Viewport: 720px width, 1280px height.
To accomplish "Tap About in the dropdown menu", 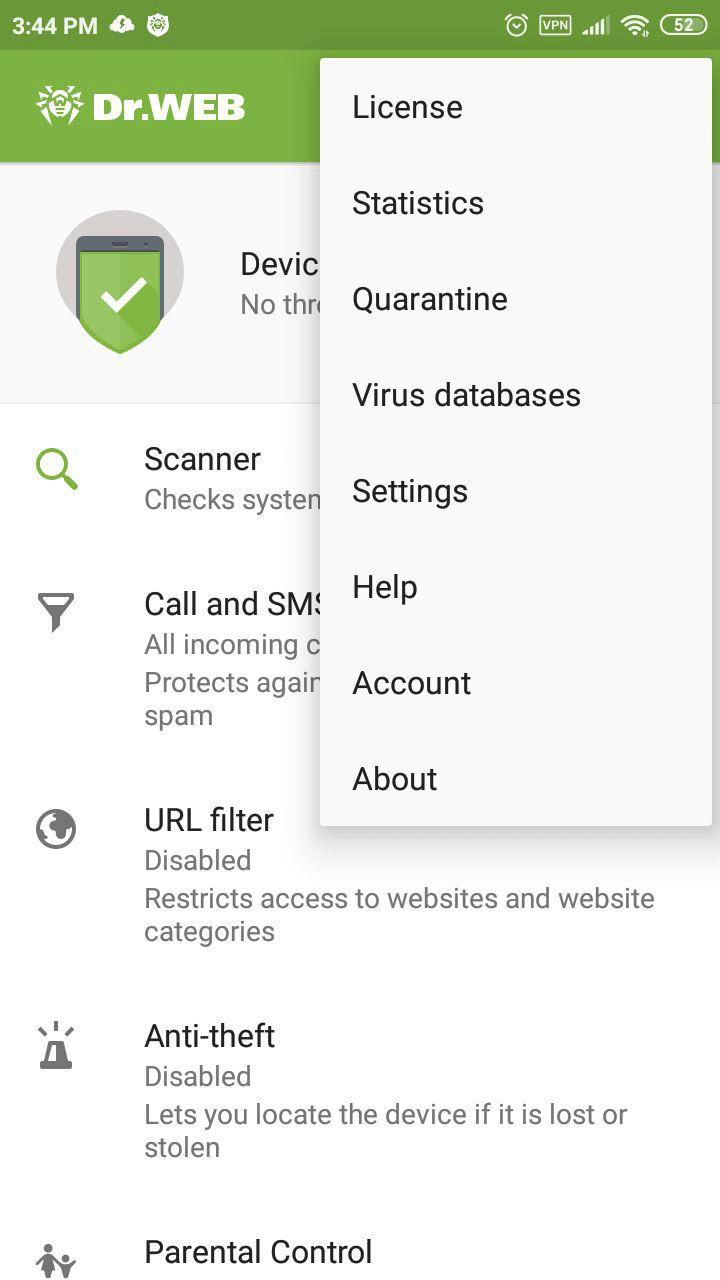I will (515, 779).
